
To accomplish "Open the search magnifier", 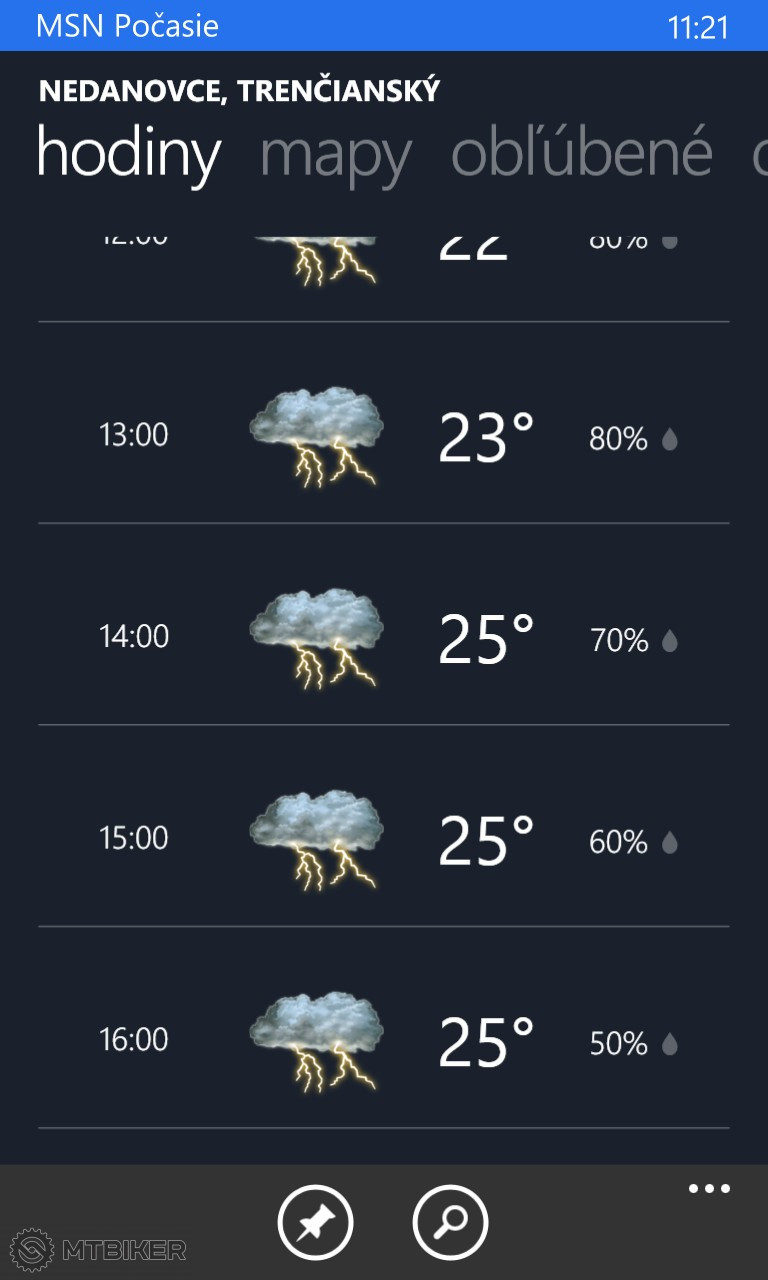I will (450, 1222).
